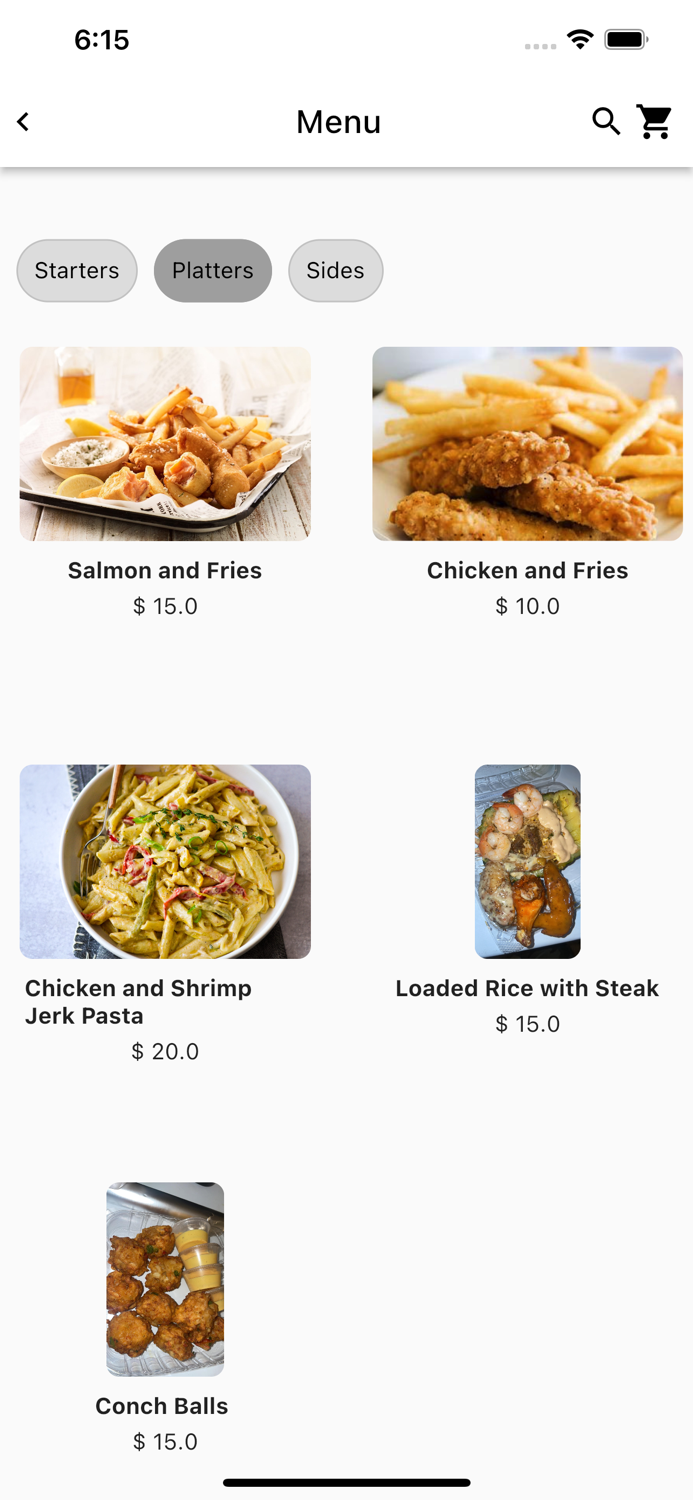Select the Platters chip
Image resolution: width=693 pixels, height=1500 pixels.
(x=212, y=271)
